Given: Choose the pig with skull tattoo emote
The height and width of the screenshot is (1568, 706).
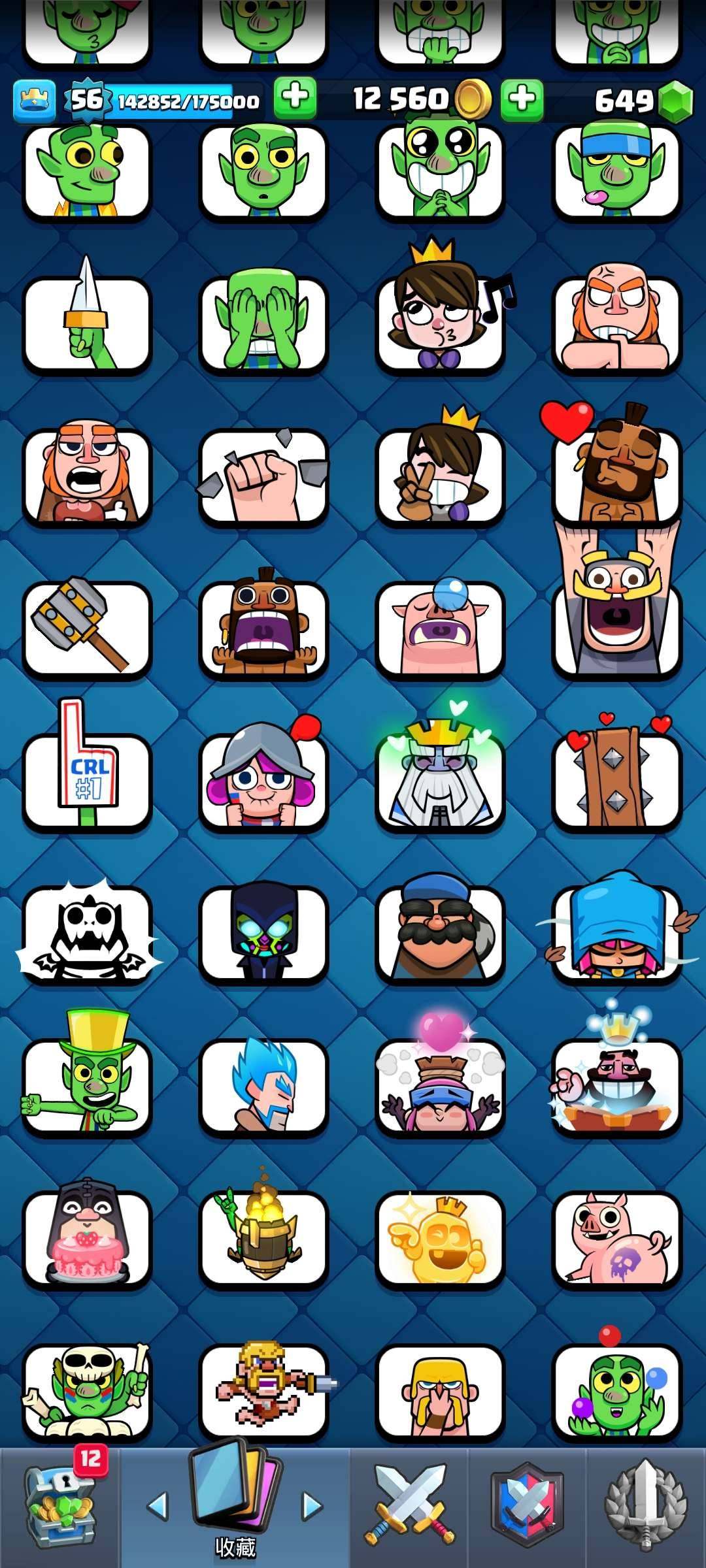Looking at the screenshot, I should (617, 1238).
